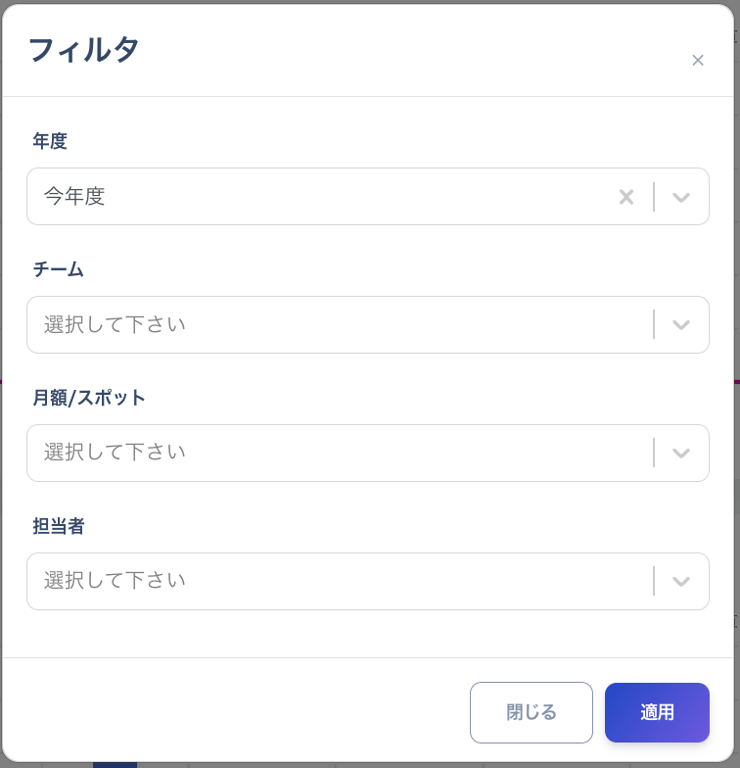Dismiss the filter dialog via the × icon

coord(697,60)
